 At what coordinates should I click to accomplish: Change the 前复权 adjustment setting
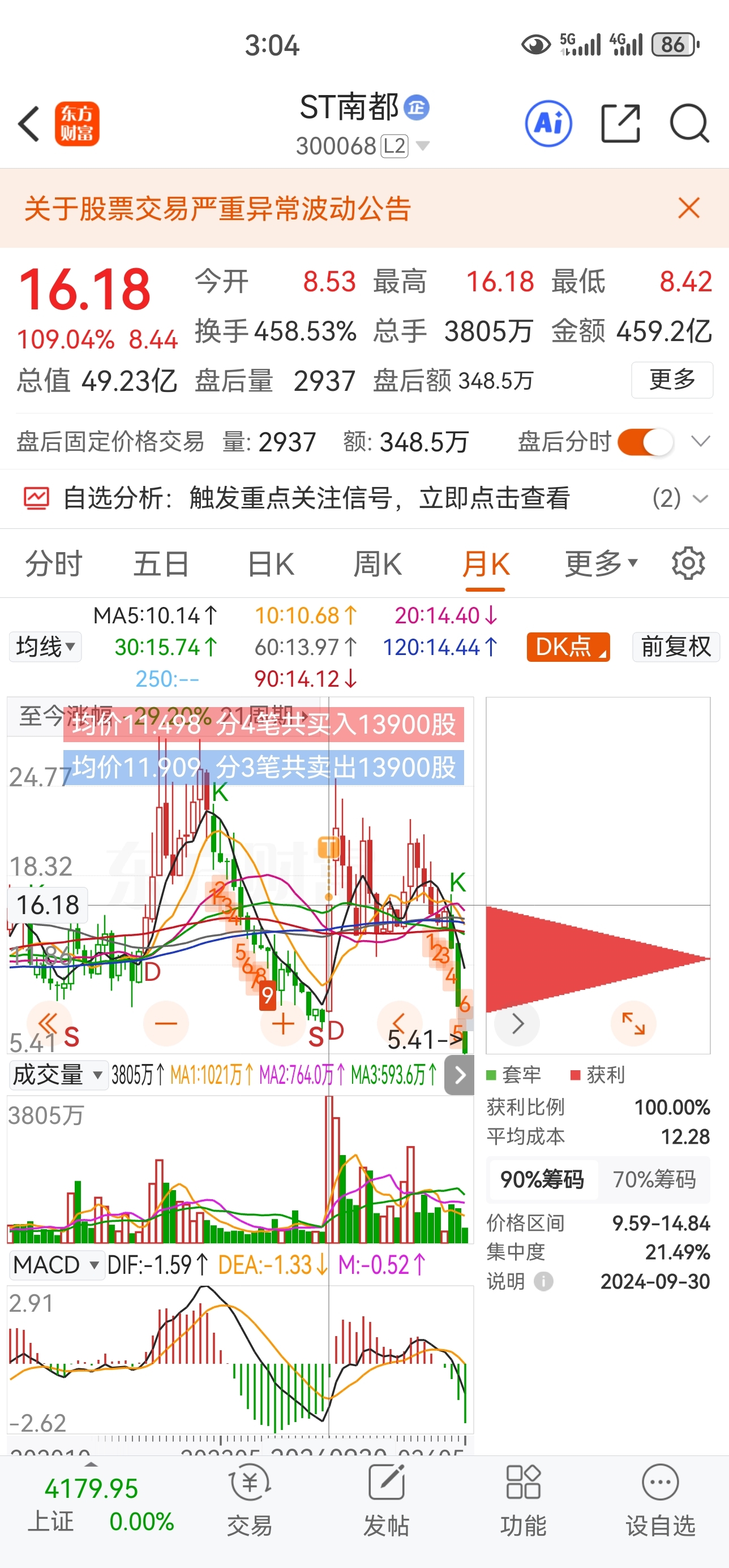click(676, 647)
